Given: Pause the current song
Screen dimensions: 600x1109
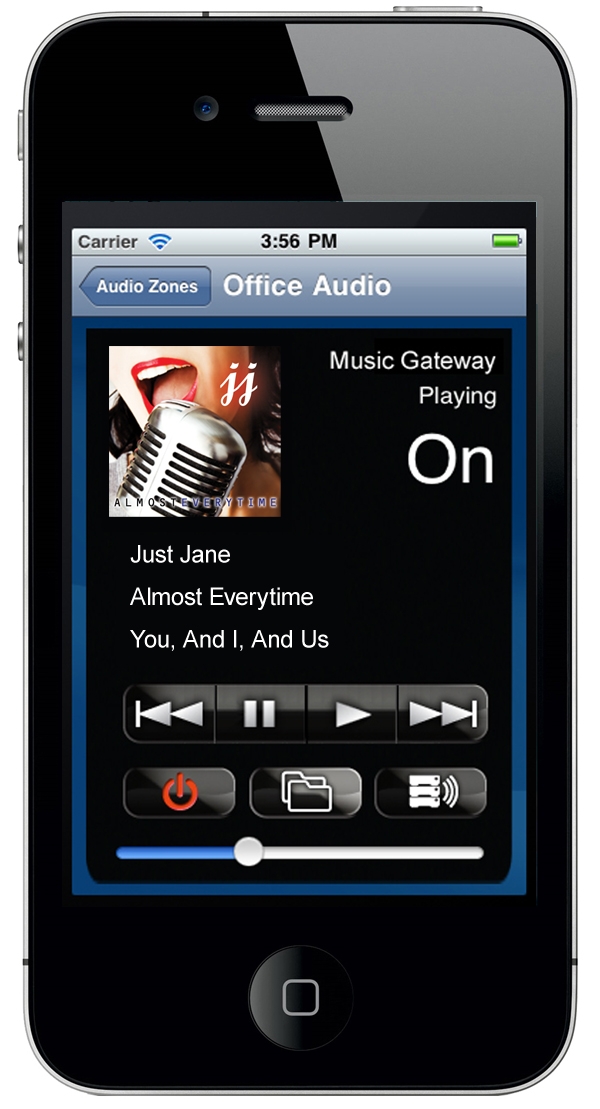Looking at the screenshot, I should tap(260, 714).
